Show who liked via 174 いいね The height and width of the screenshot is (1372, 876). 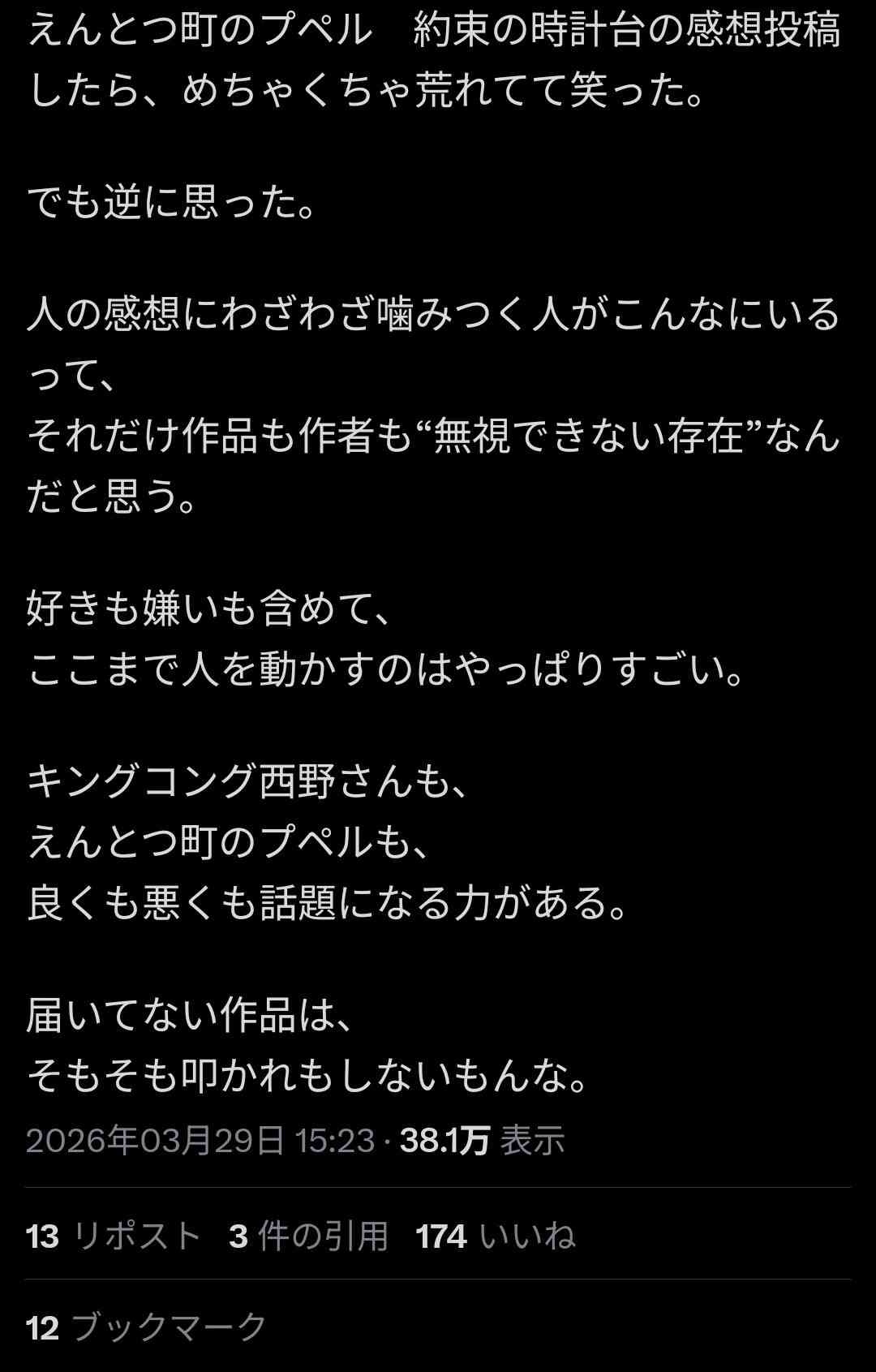pos(495,1237)
